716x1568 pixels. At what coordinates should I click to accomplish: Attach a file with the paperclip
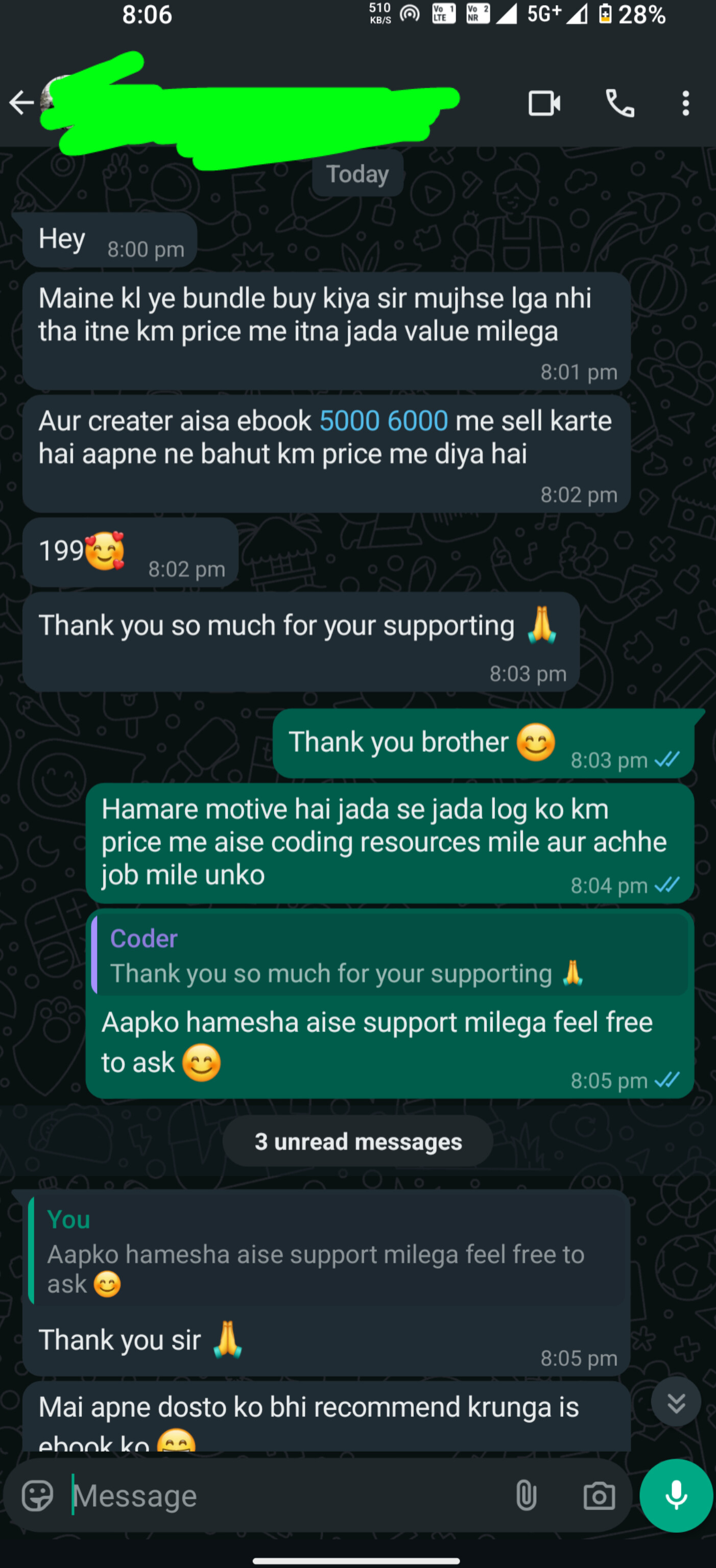pos(526,1496)
